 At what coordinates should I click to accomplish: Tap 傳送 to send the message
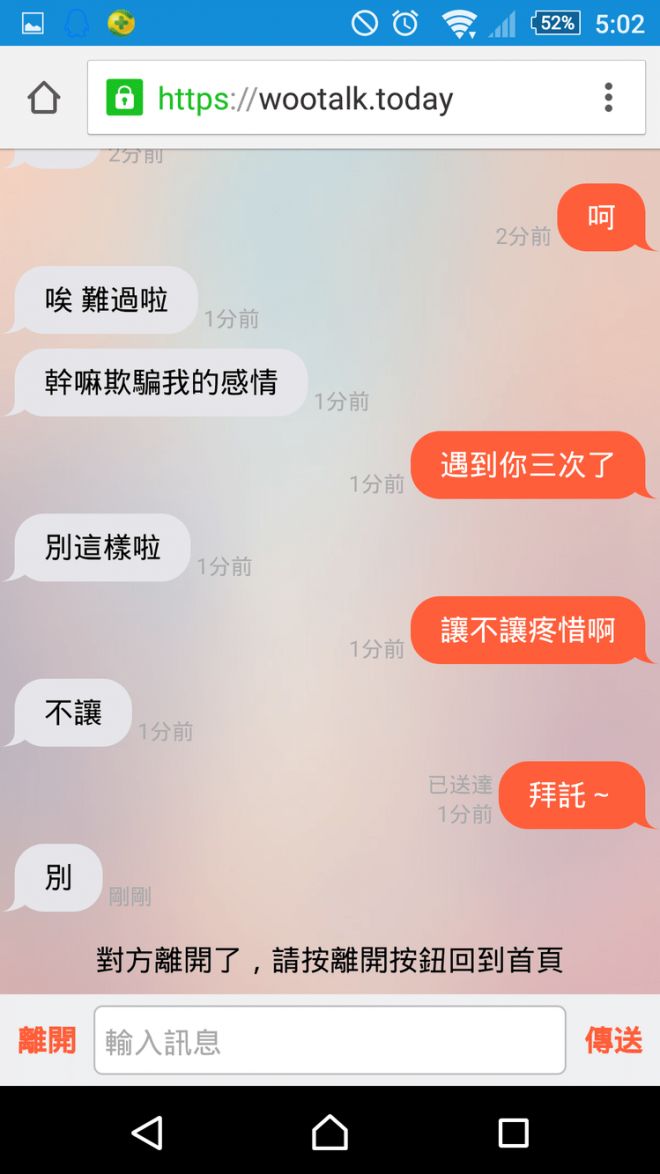pyautogui.click(x=613, y=1040)
